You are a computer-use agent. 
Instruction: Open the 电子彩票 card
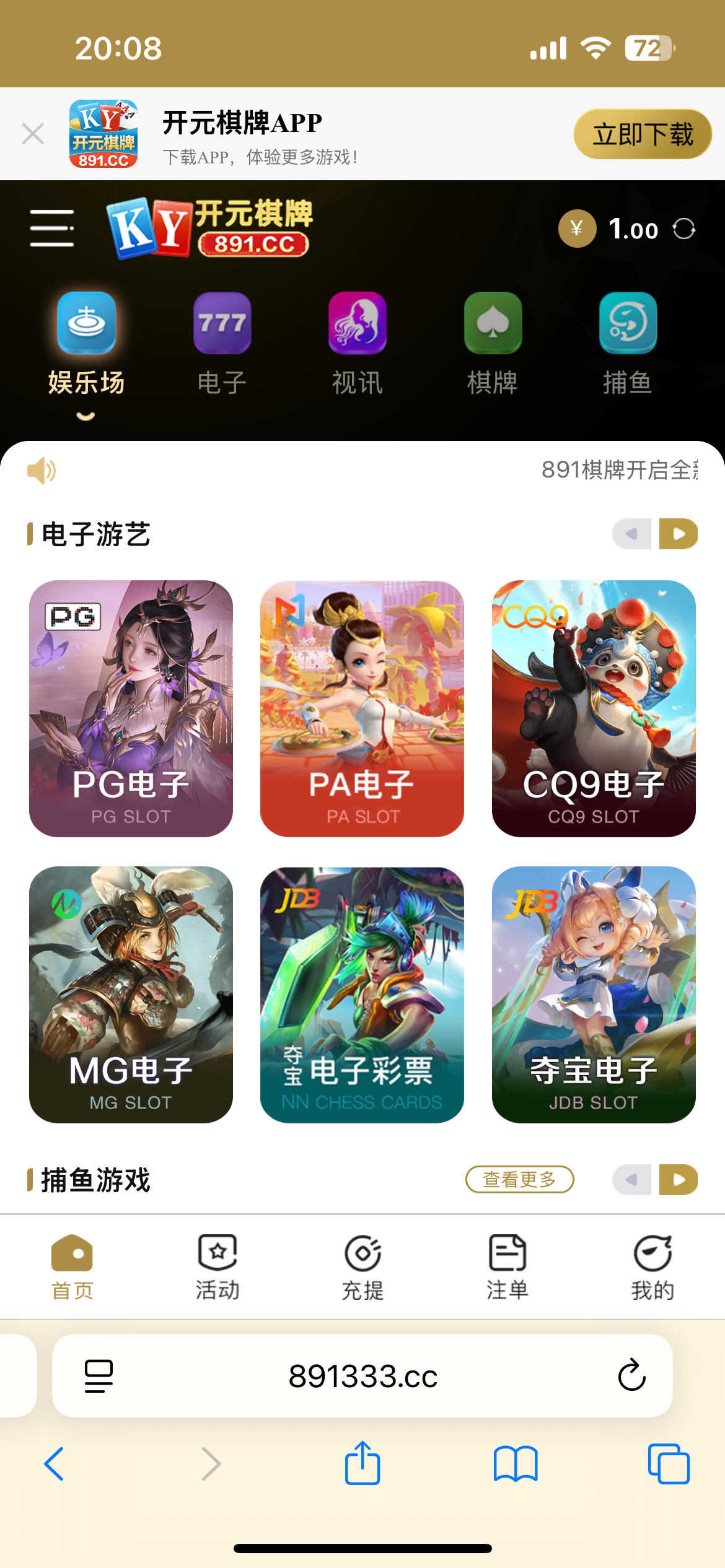tap(362, 995)
